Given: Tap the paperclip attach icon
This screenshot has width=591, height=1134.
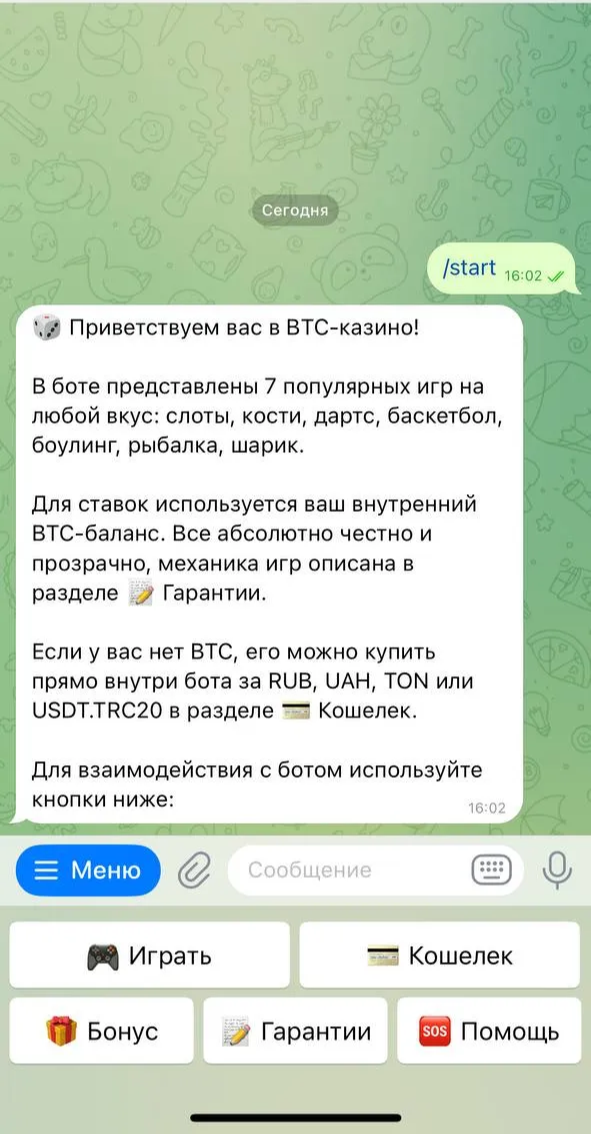Looking at the screenshot, I should 194,870.
